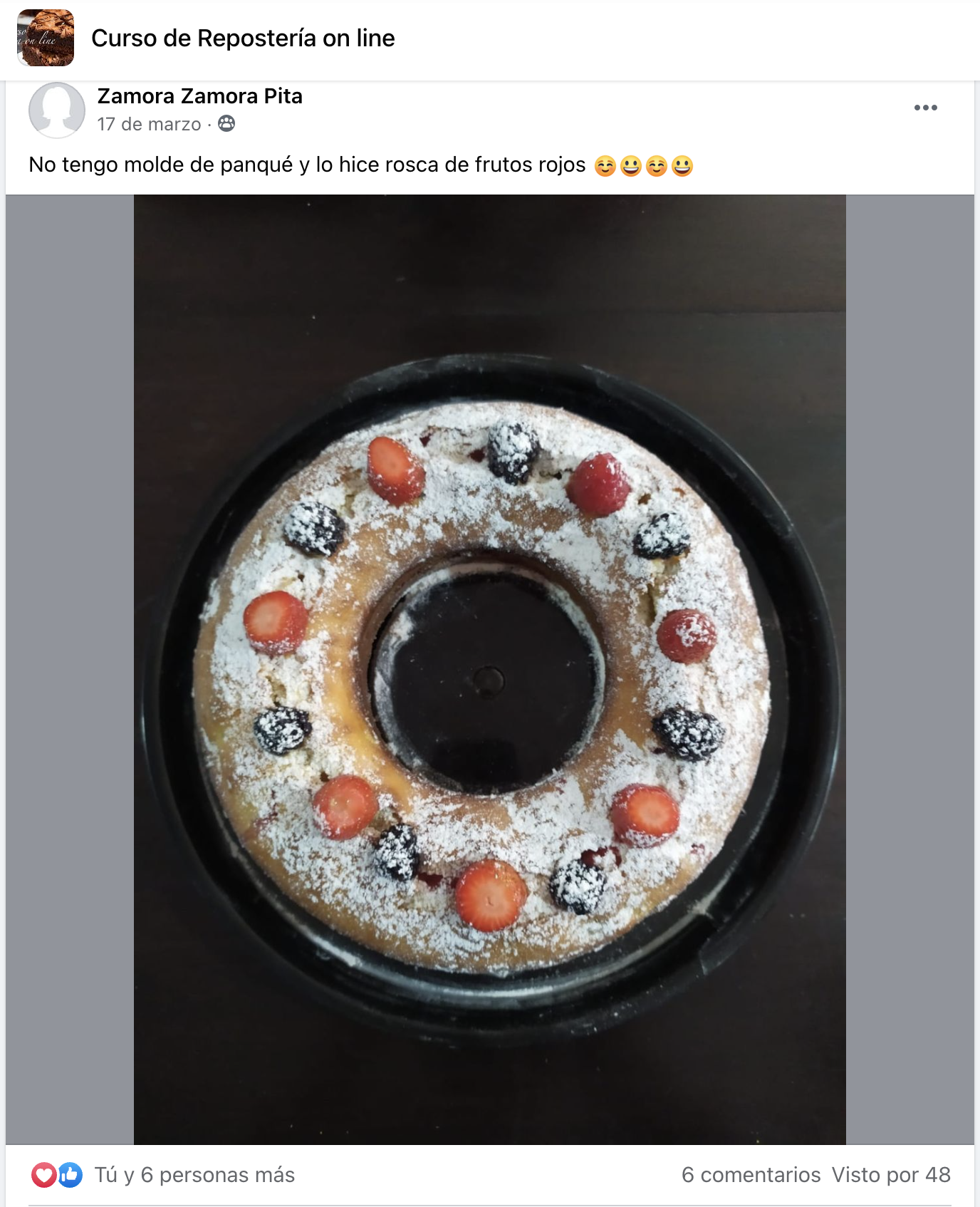Open the 17 de marzo post timestamp

149,125
